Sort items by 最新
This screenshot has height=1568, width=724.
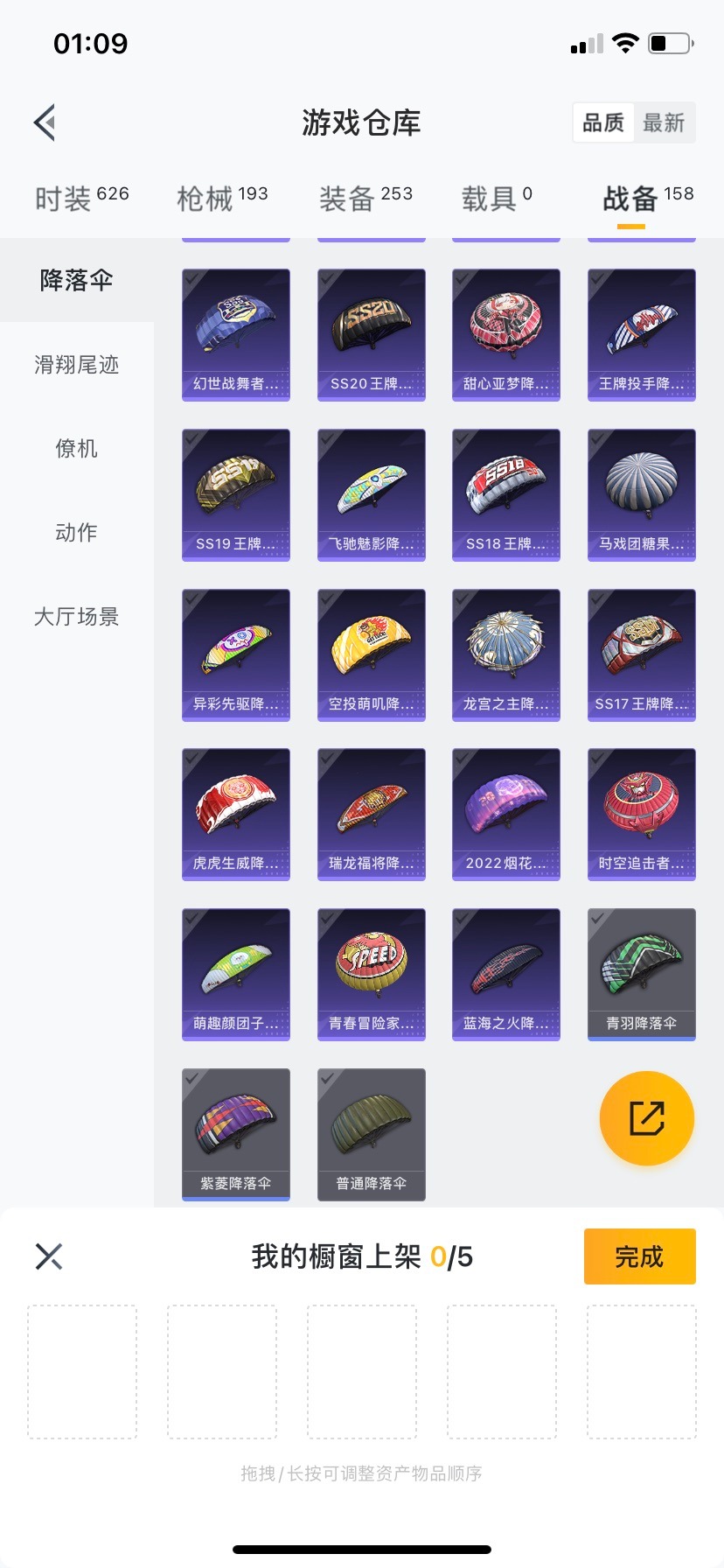point(664,122)
